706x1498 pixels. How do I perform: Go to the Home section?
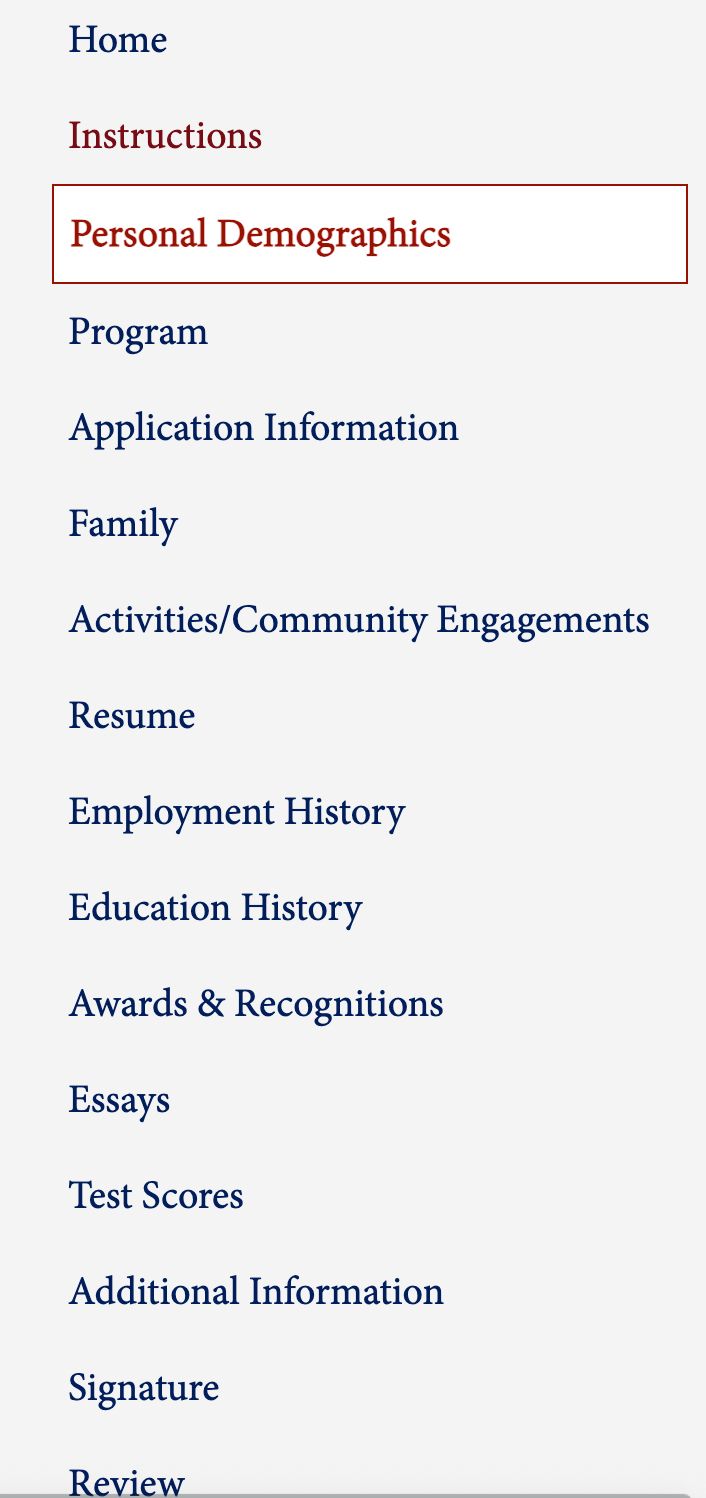pyautogui.click(x=117, y=40)
